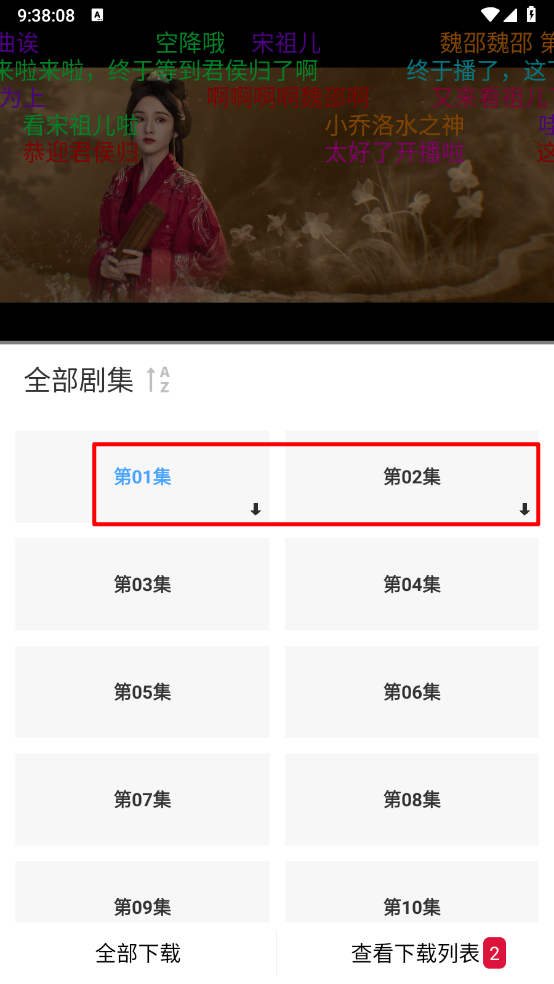Viewport: 554px width, 984px height.
Task: Tap episode 第08集
Action: click(x=412, y=800)
